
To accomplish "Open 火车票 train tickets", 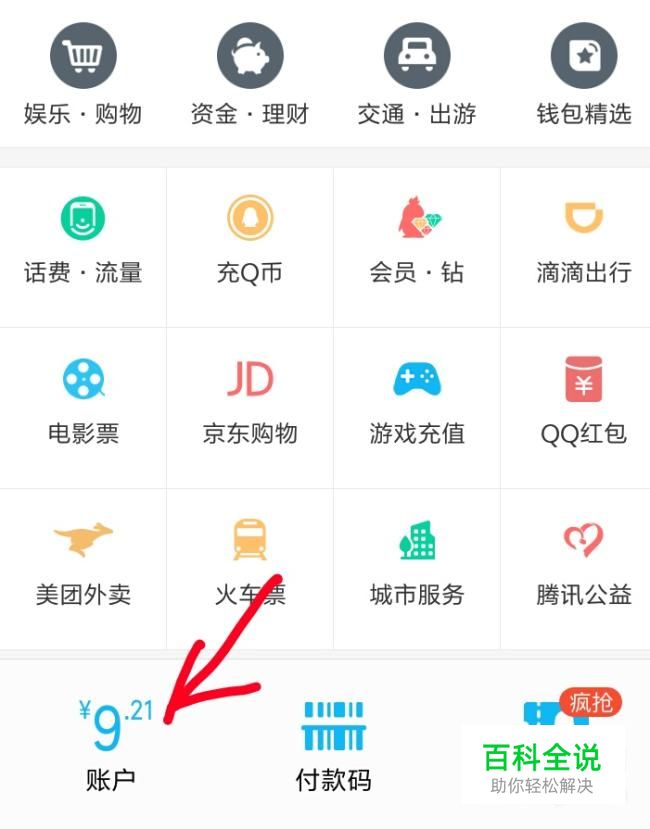I will pyautogui.click(x=250, y=564).
